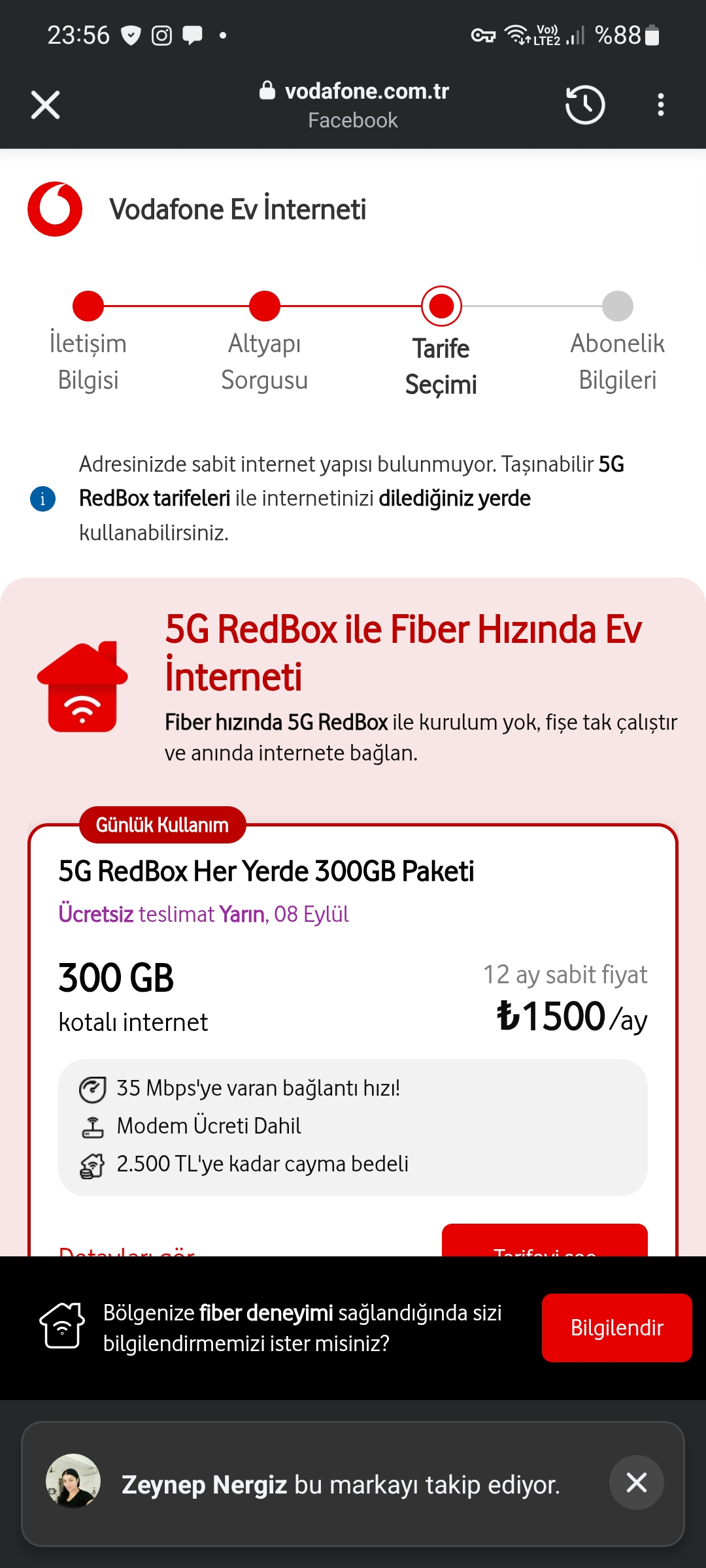The height and width of the screenshot is (1568, 706).
Task: Return to the Altyapı Sorgusu step
Action: click(x=265, y=342)
